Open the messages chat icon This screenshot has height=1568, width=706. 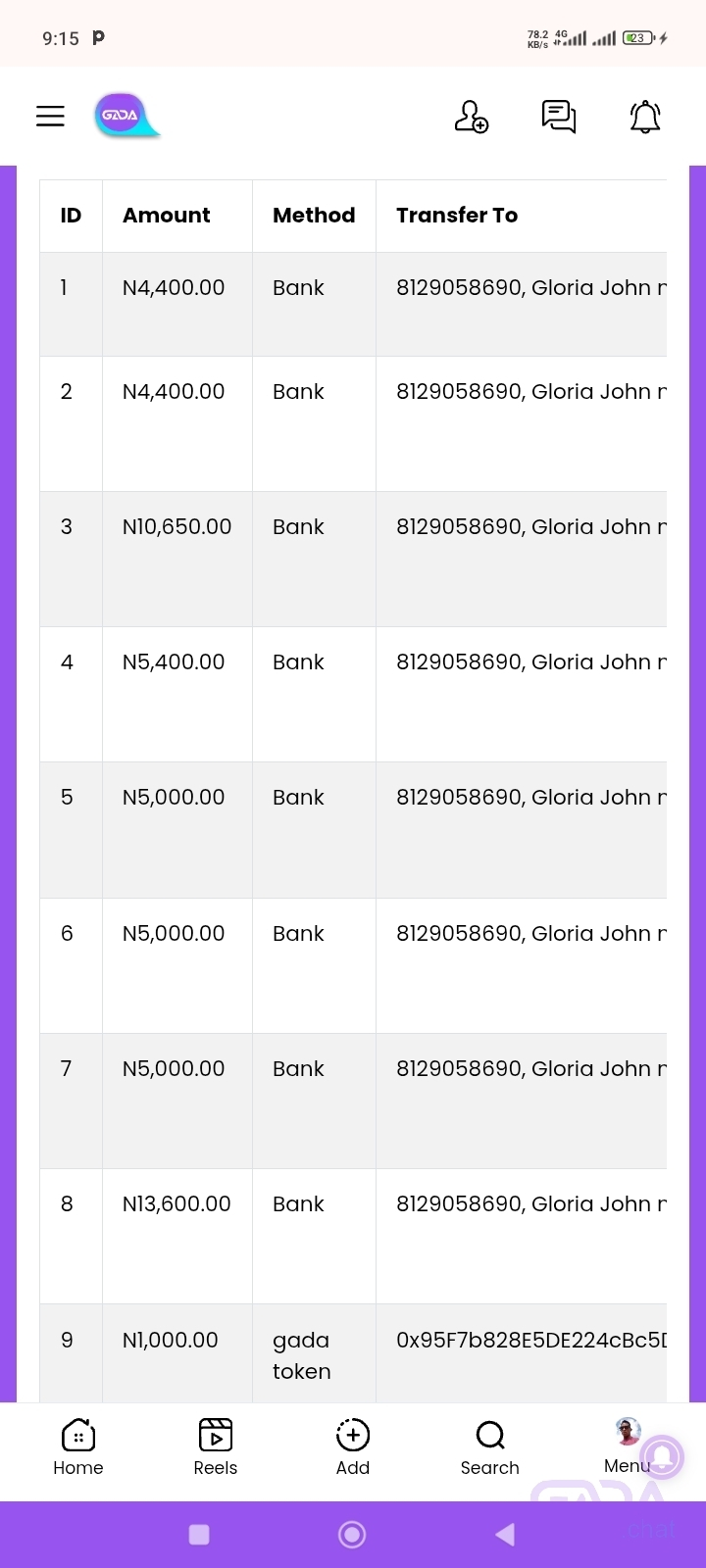[x=559, y=117]
